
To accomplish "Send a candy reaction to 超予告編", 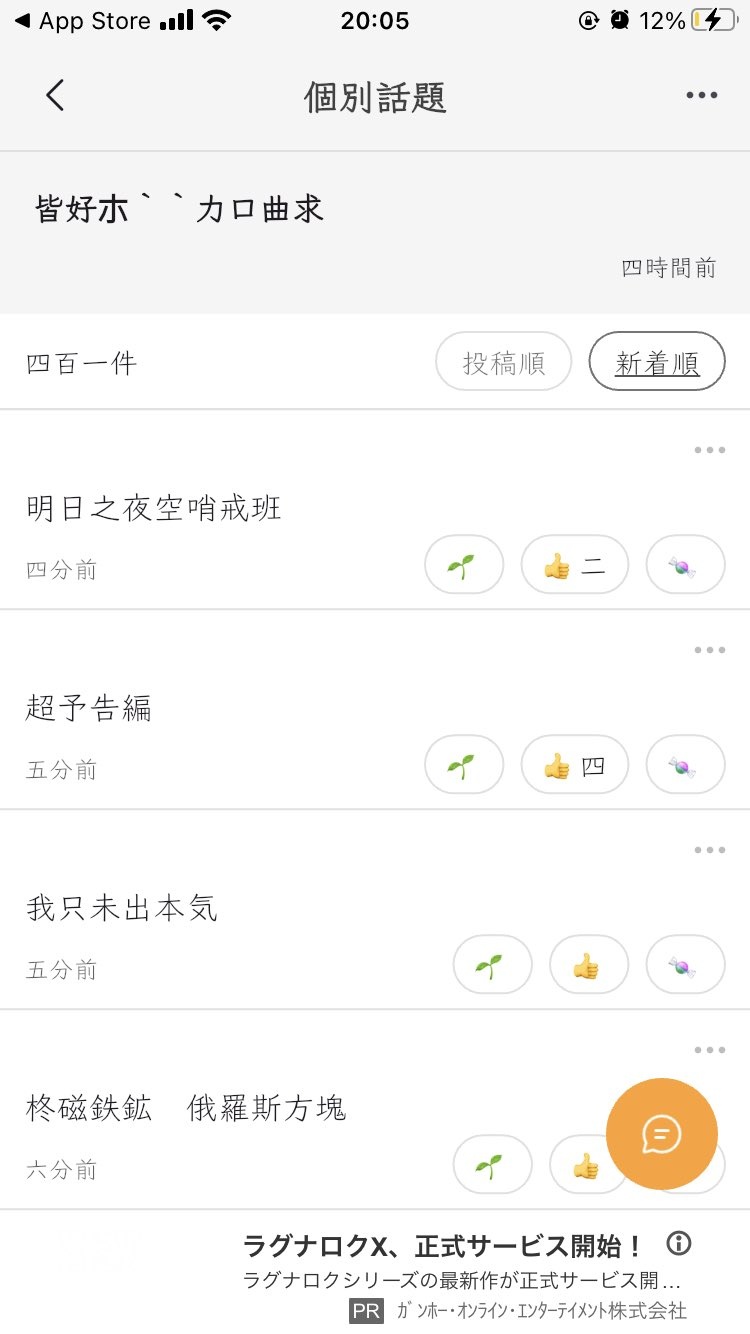I will [x=685, y=765].
